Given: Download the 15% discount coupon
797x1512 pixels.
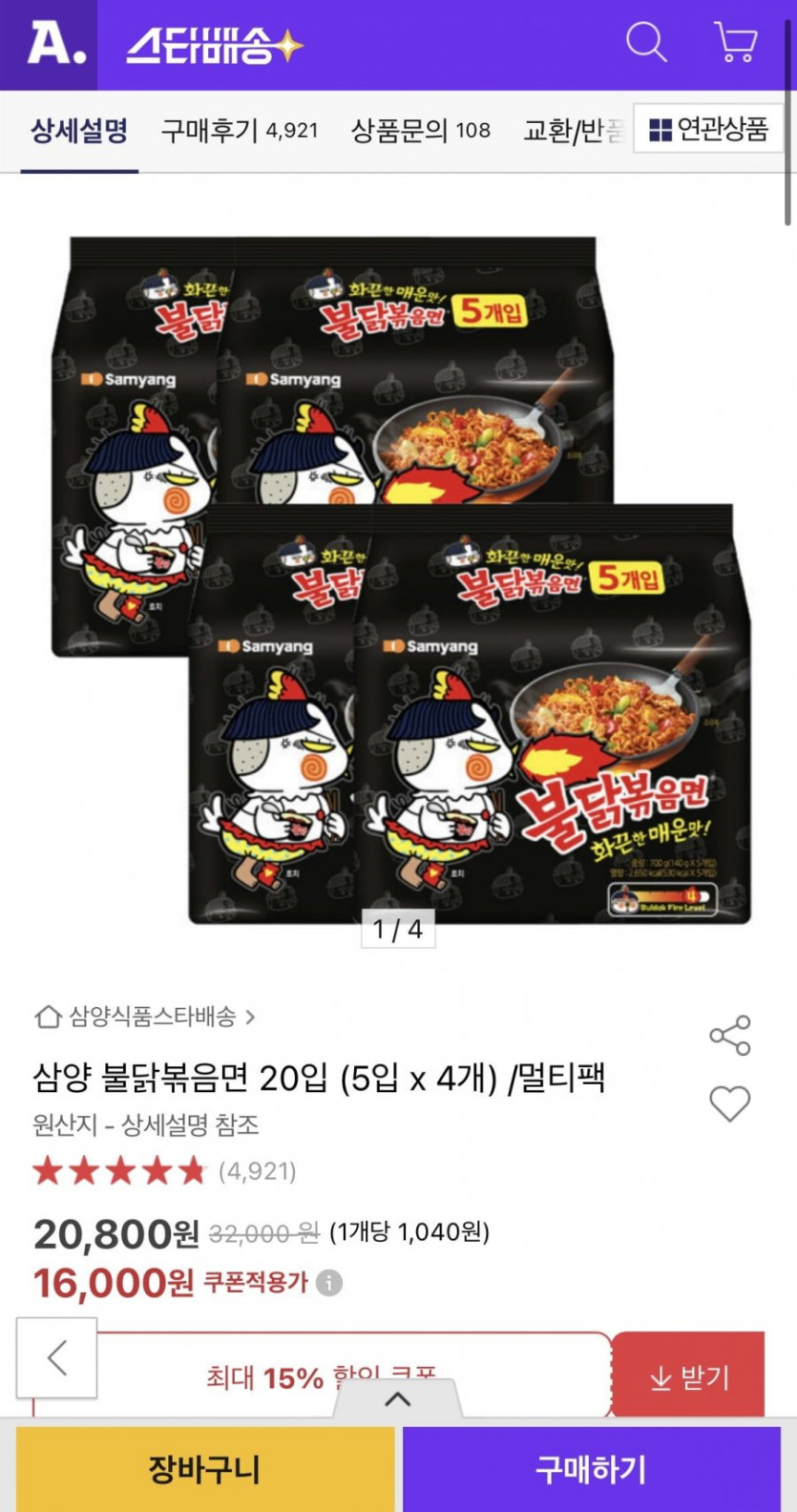Looking at the screenshot, I should pyautogui.click(x=688, y=1377).
